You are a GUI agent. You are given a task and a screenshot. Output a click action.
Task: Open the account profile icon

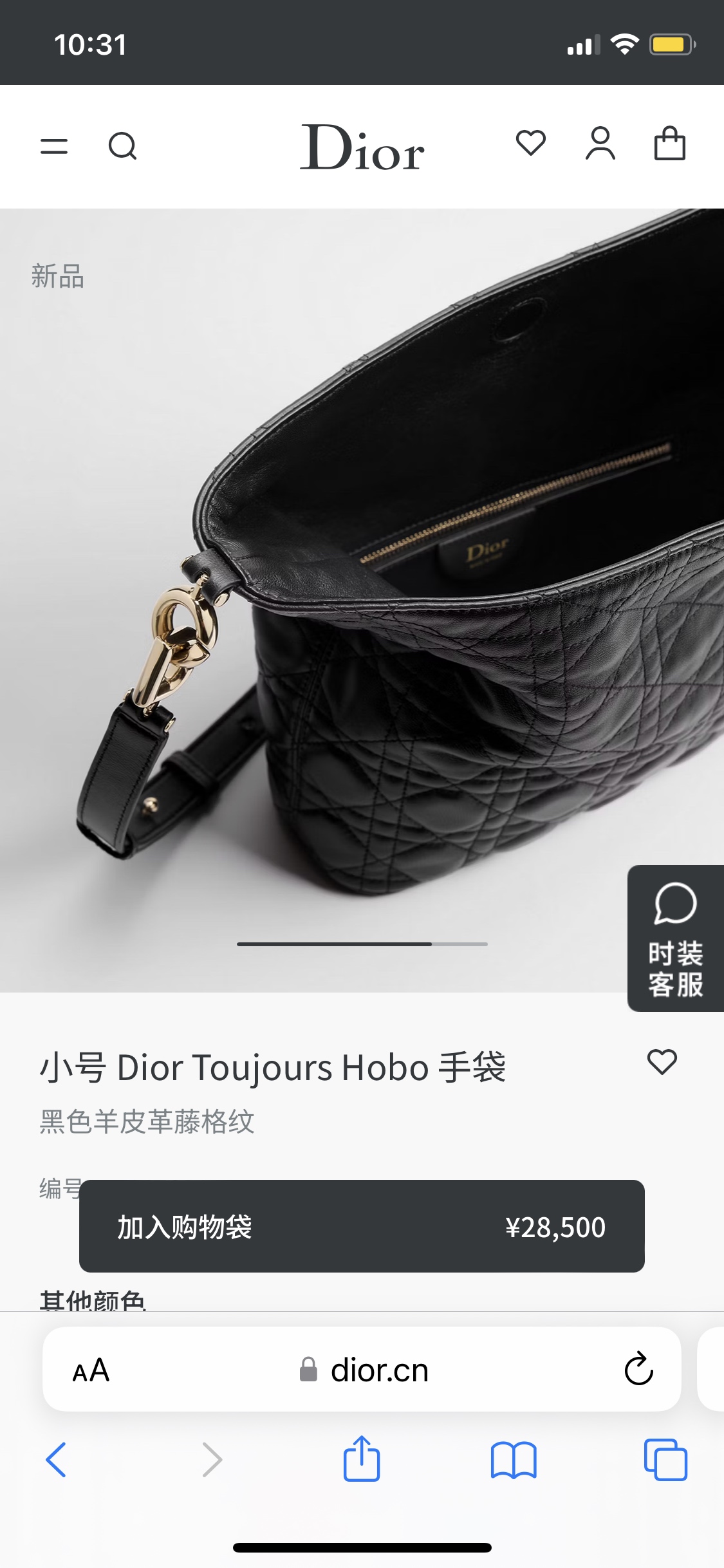pos(600,143)
